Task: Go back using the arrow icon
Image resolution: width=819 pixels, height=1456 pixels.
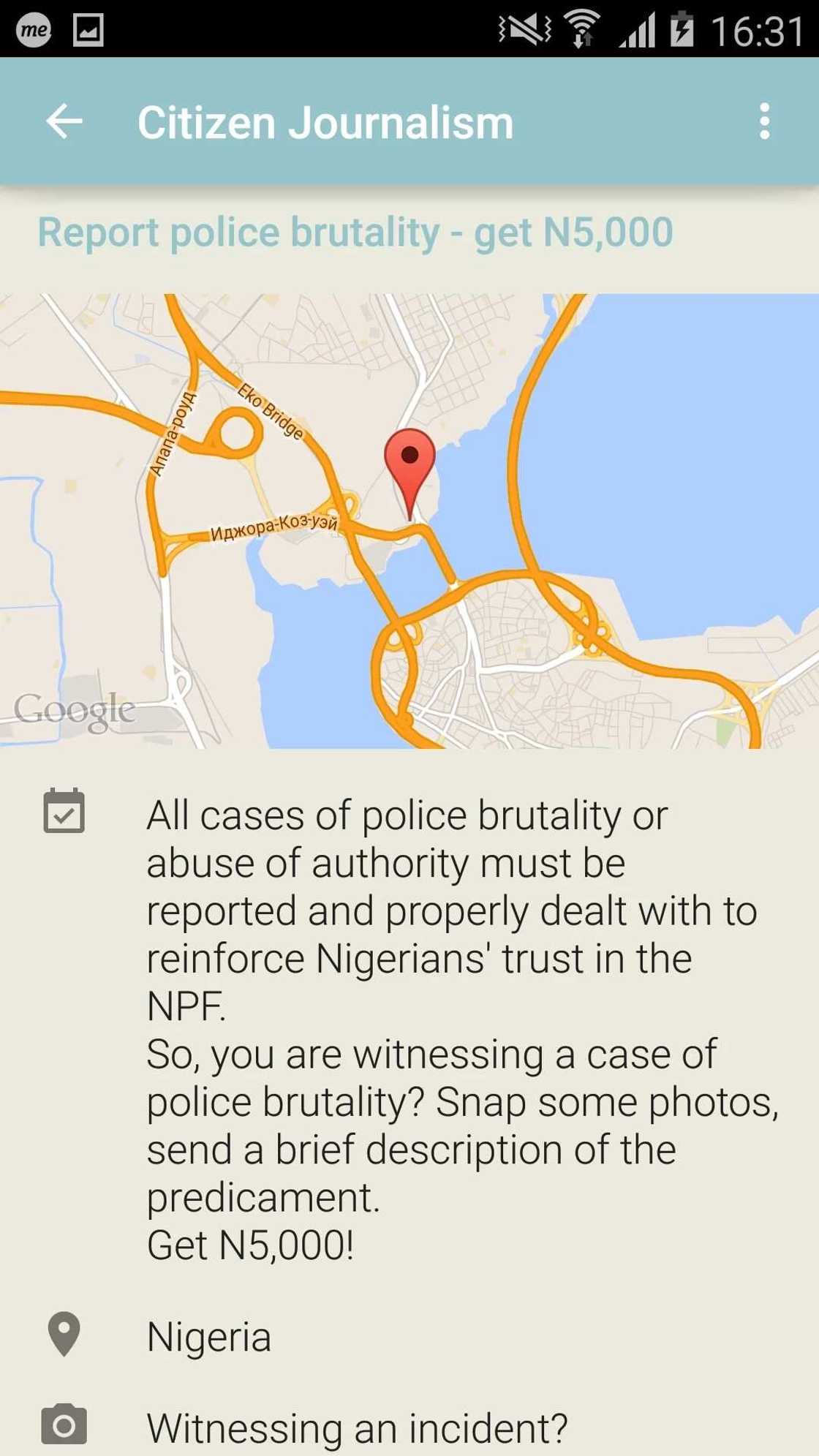Action: coord(64,121)
